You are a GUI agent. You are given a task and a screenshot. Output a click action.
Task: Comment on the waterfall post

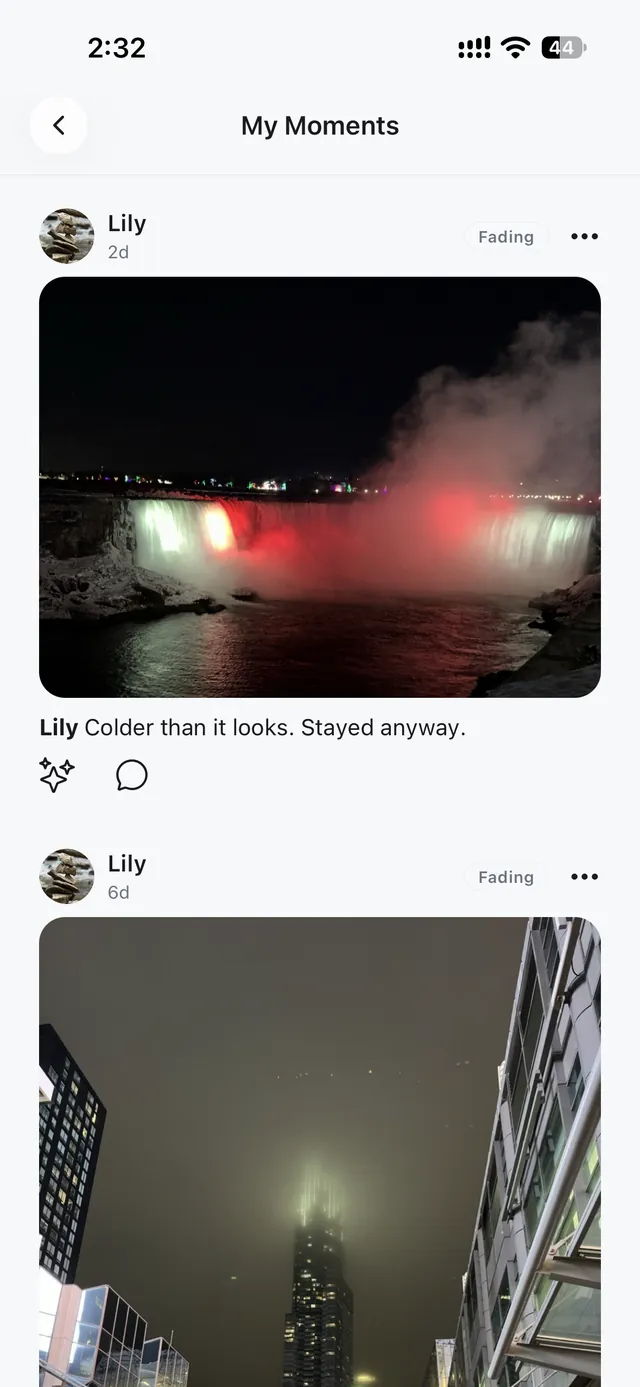132,775
